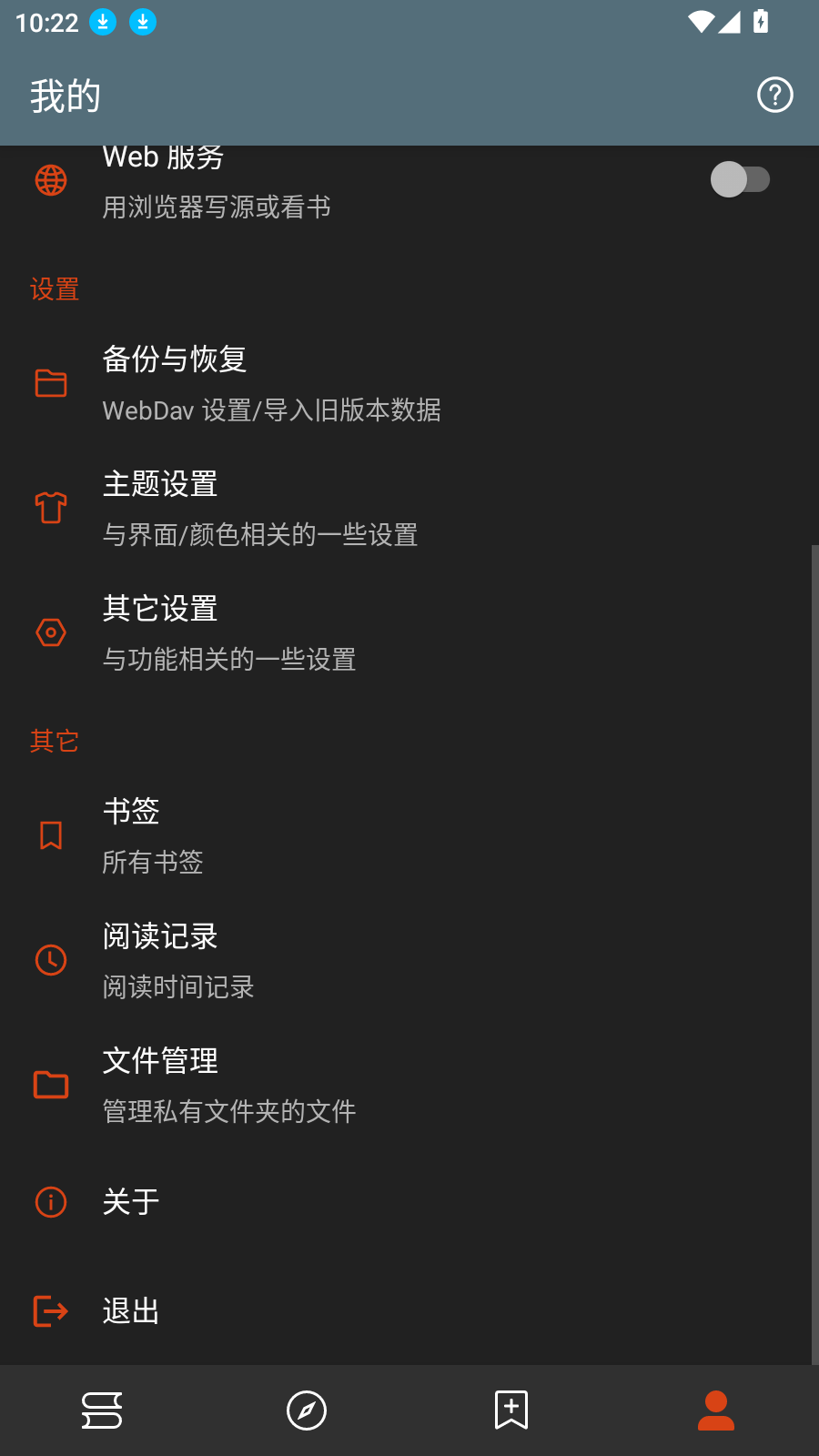Switch to the bookshelf tab
This screenshot has height=1456, width=819.
tap(102, 1411)
